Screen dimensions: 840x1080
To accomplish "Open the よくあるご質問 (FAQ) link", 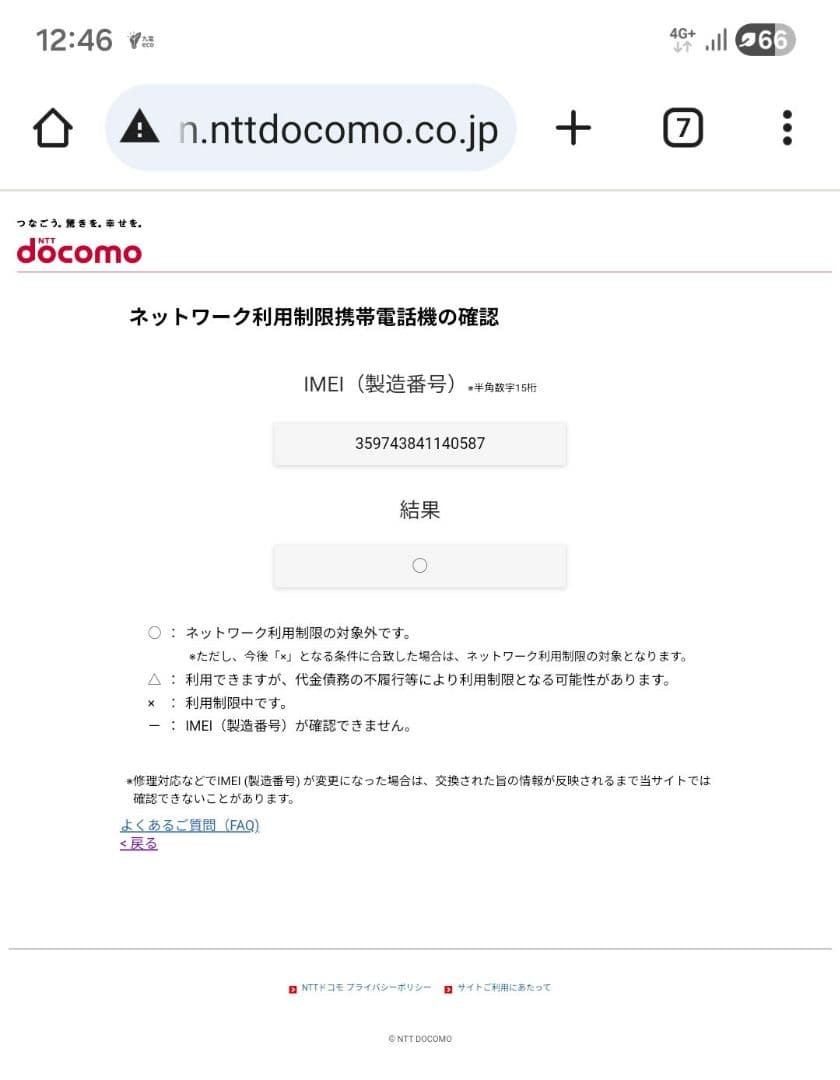I will [x=190, y=825].
